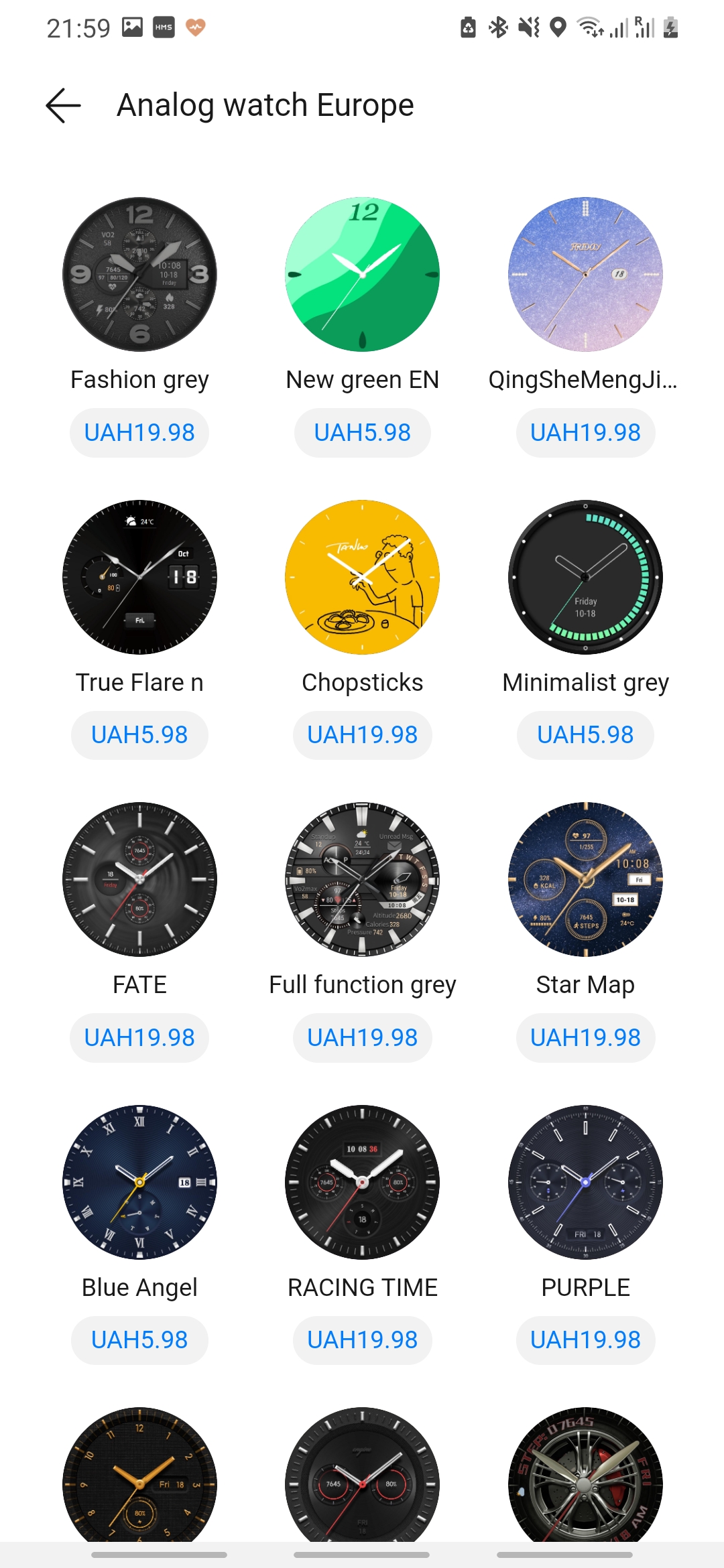The image size is (724, 1568).
Task: Buy New green EN for UAH5.98
Action: [362, 433]
